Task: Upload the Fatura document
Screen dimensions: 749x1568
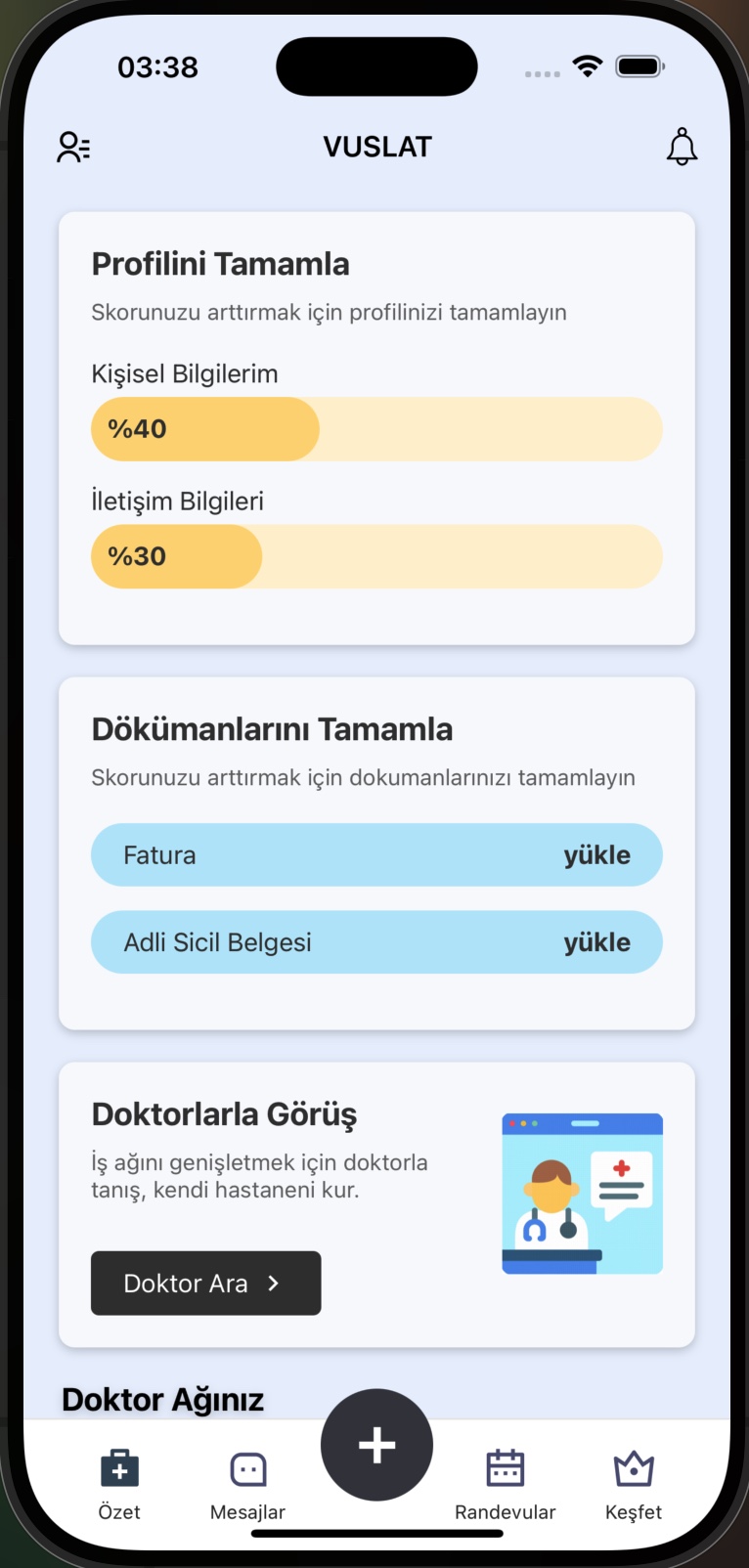Action: point(596,855)
